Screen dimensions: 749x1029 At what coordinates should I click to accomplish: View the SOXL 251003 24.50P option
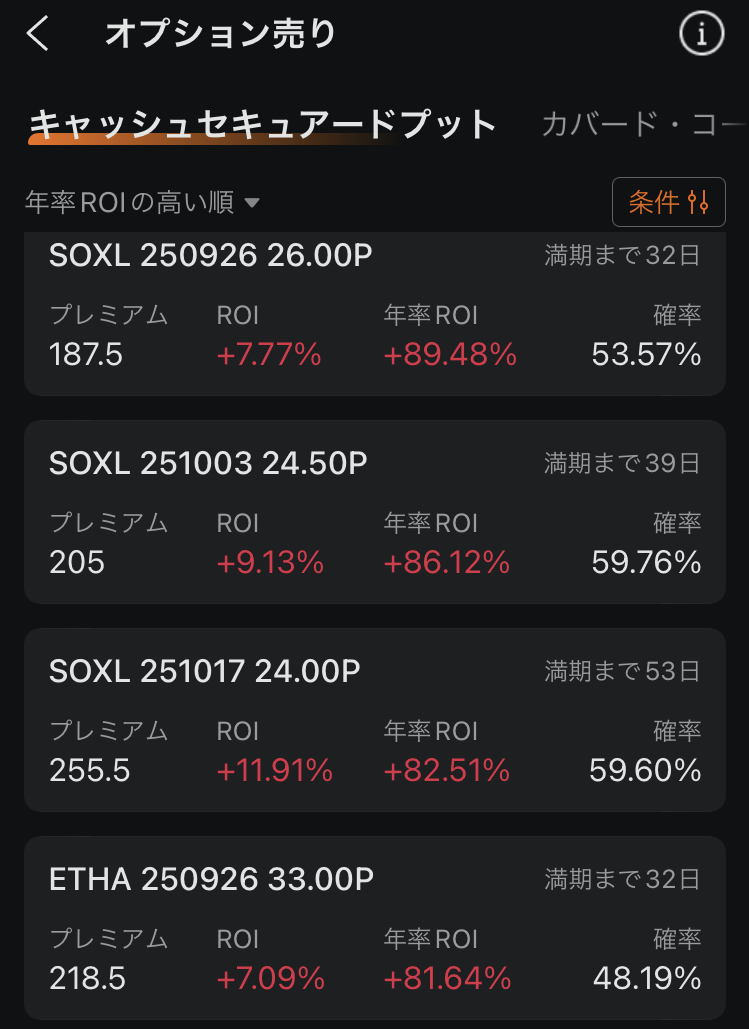click(x=374, y=511)
